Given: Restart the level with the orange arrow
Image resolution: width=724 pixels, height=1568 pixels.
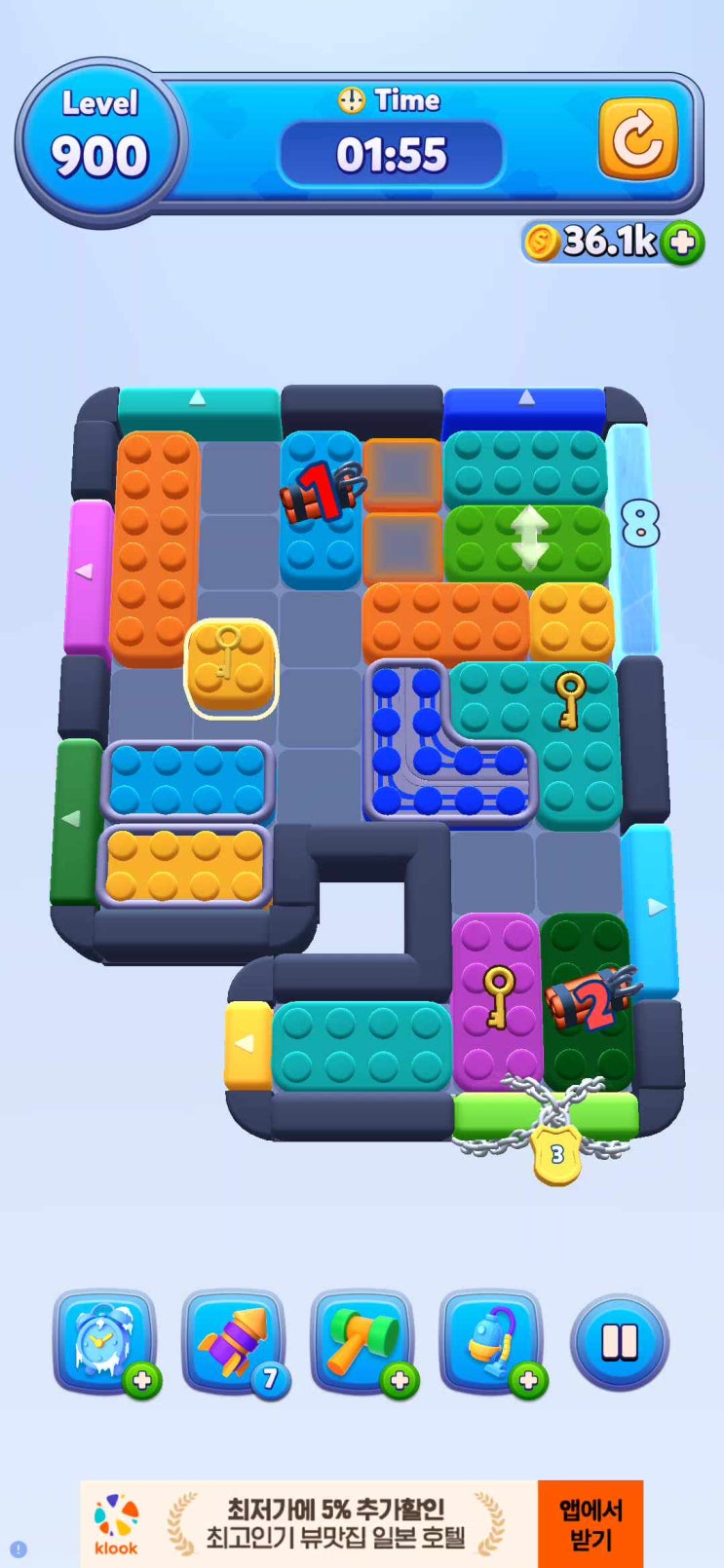Looking at the screenshot, I should (x=637, y=139).
